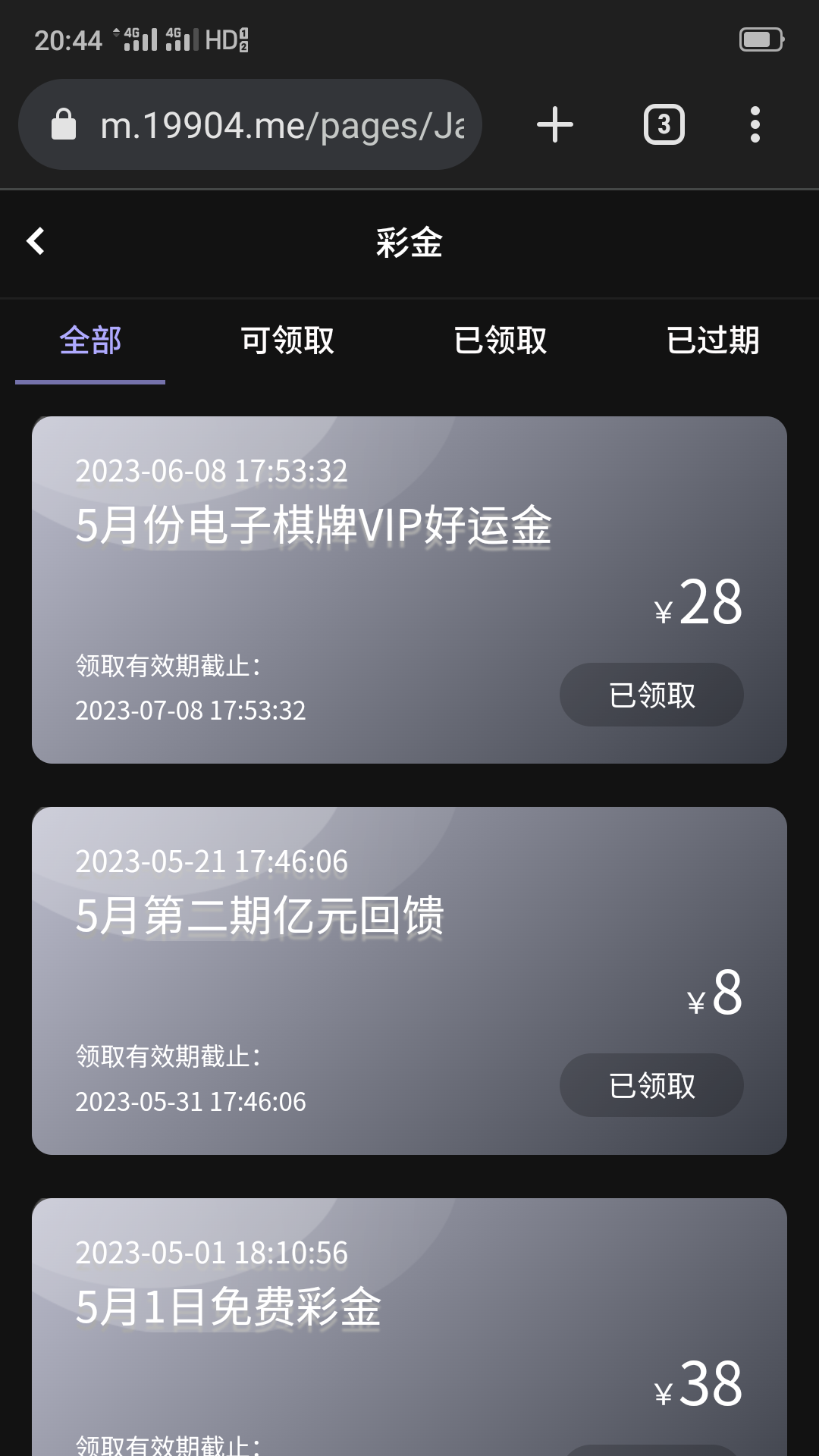Switch to the 可领取 tab

[287, 340]
